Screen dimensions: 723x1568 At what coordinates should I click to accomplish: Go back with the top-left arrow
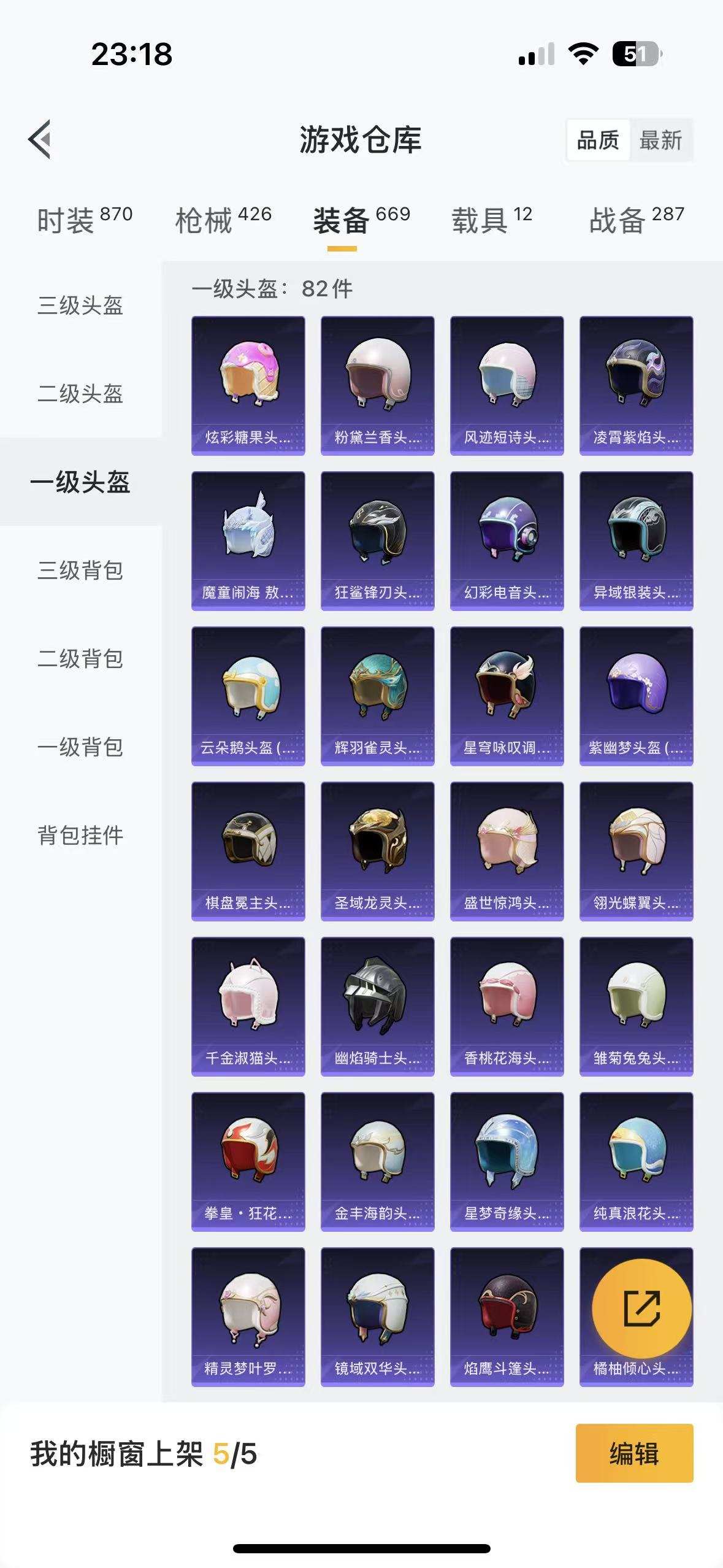[x=40, y=139]
